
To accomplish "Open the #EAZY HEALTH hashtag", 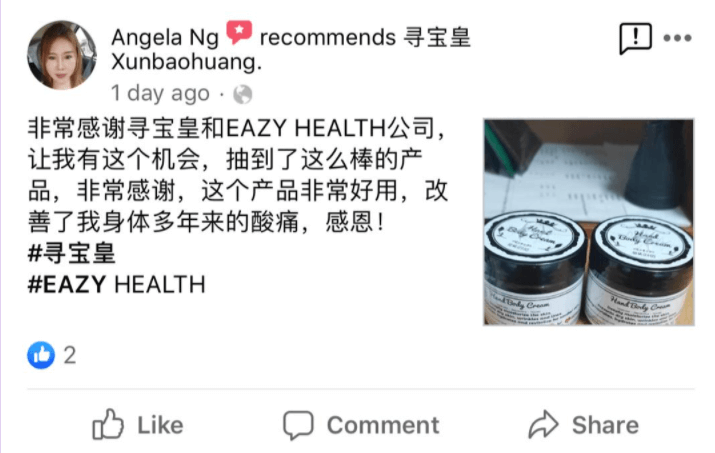I will click(x=117, y=284).
